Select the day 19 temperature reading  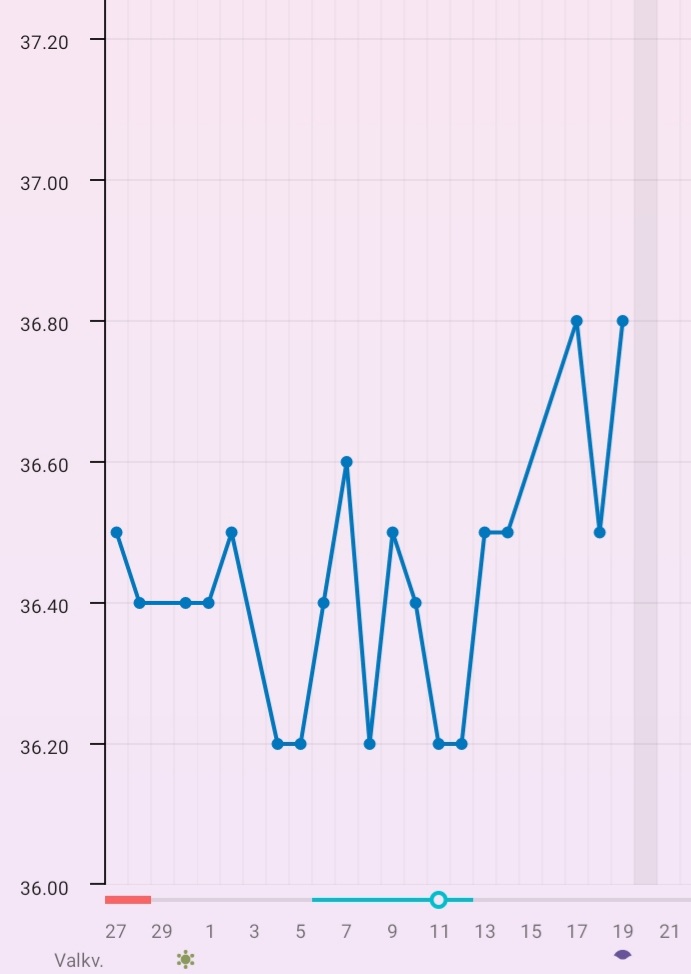623,321
